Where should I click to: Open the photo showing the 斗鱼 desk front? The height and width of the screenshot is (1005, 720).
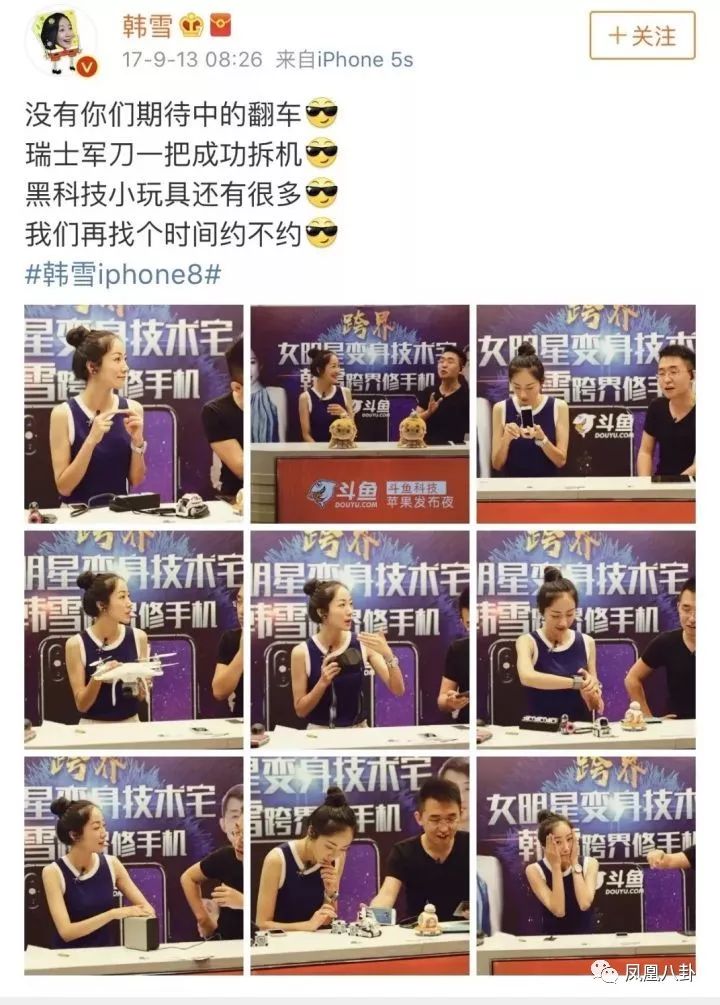[359, 414]
